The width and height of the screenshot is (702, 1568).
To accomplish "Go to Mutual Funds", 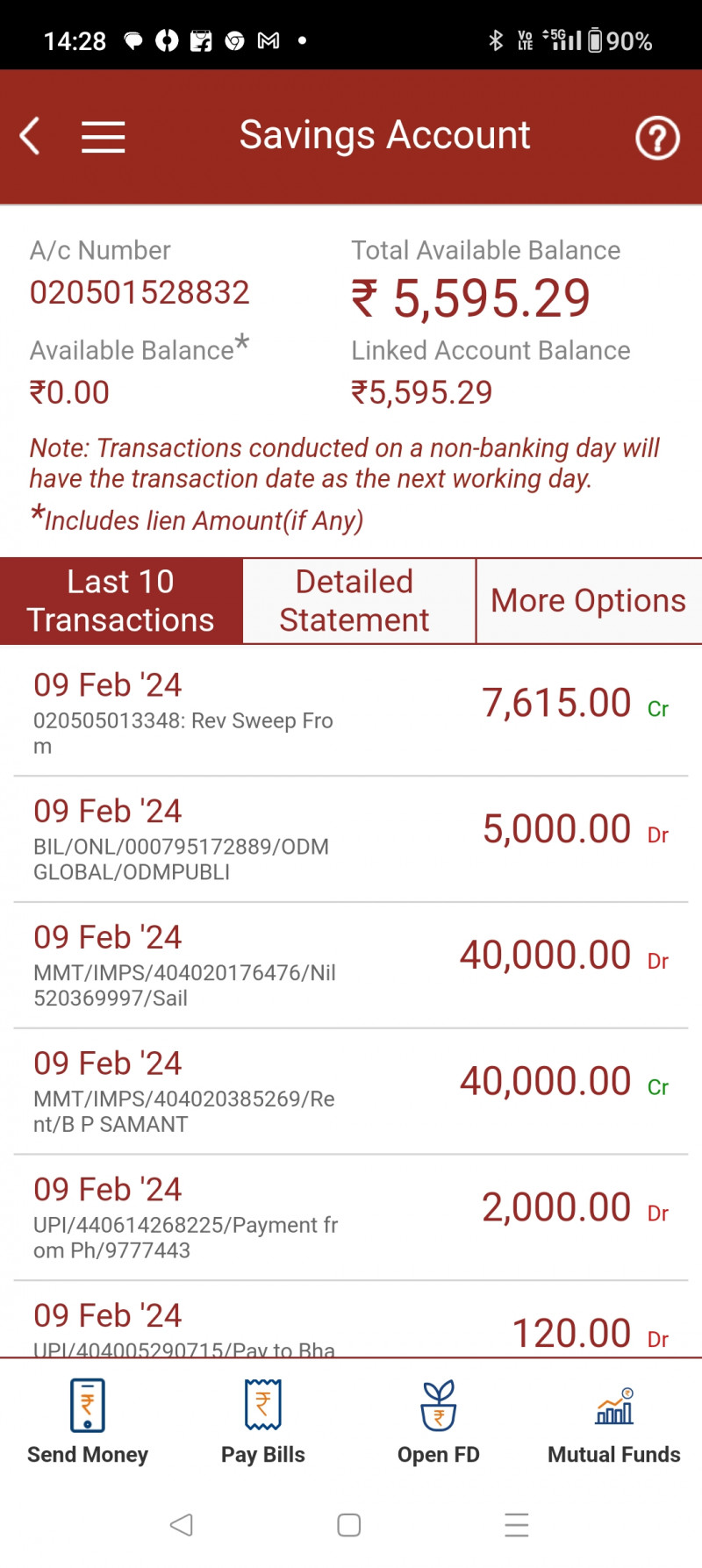I will (x=614, y=1423).
